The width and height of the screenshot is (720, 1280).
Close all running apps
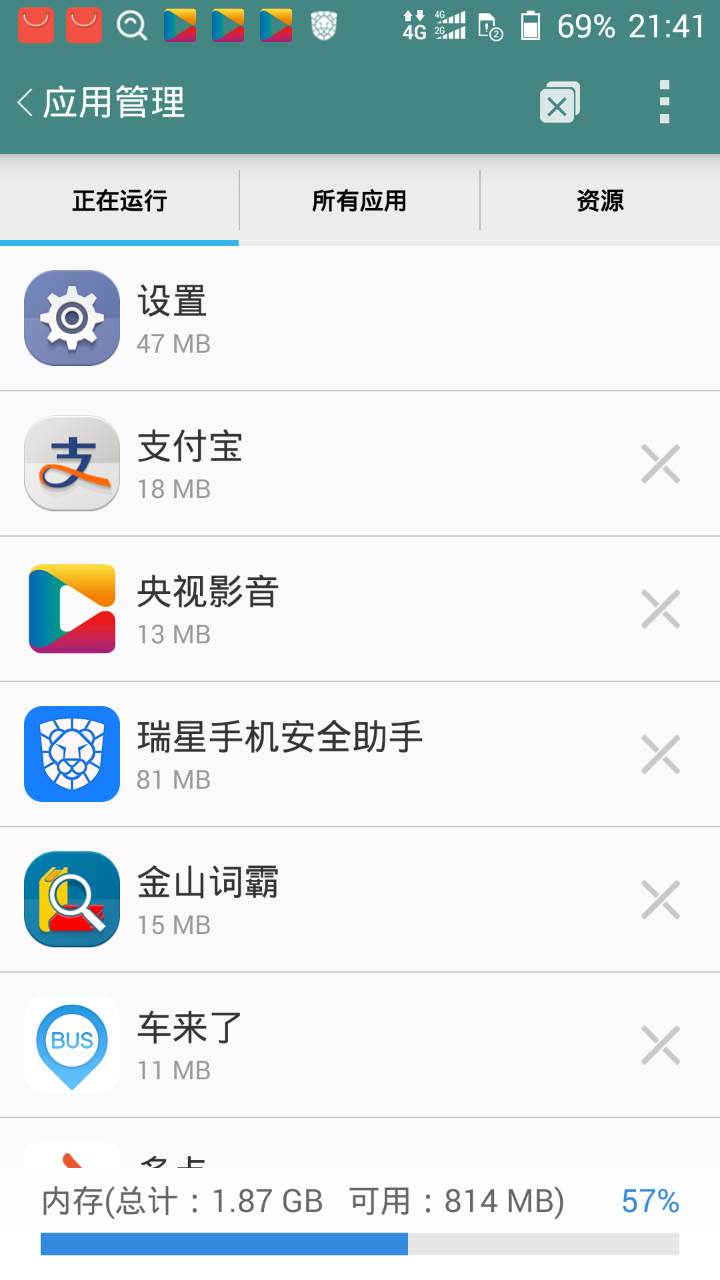coord(559,103)
